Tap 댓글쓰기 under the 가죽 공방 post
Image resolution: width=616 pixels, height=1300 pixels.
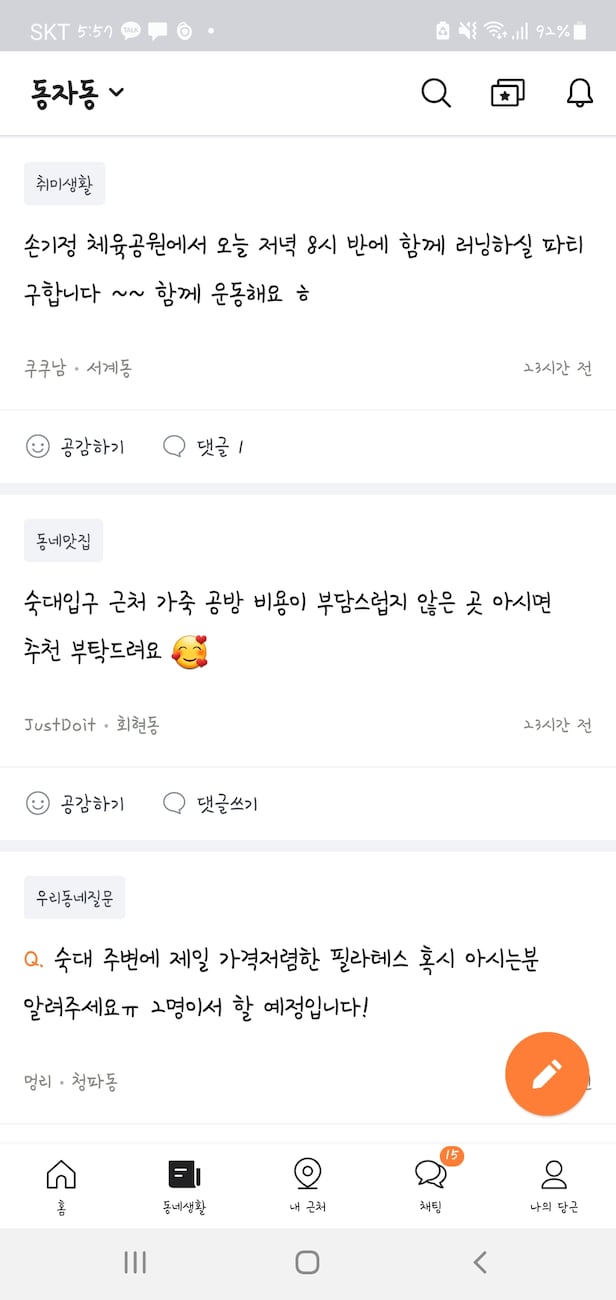[210, 803]
